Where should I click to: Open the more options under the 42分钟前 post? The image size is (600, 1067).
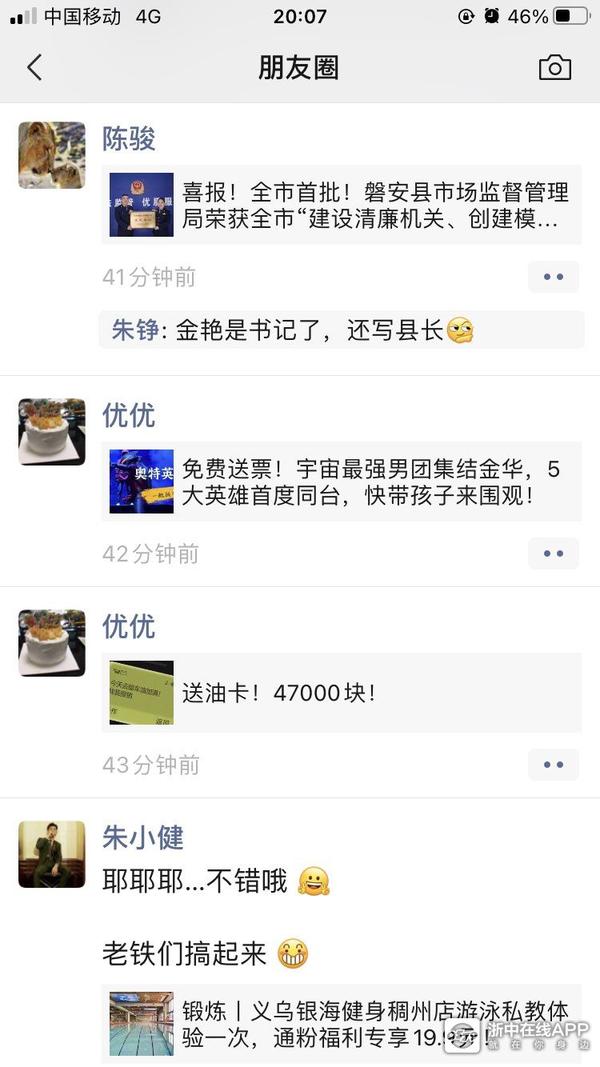[553, 553]
